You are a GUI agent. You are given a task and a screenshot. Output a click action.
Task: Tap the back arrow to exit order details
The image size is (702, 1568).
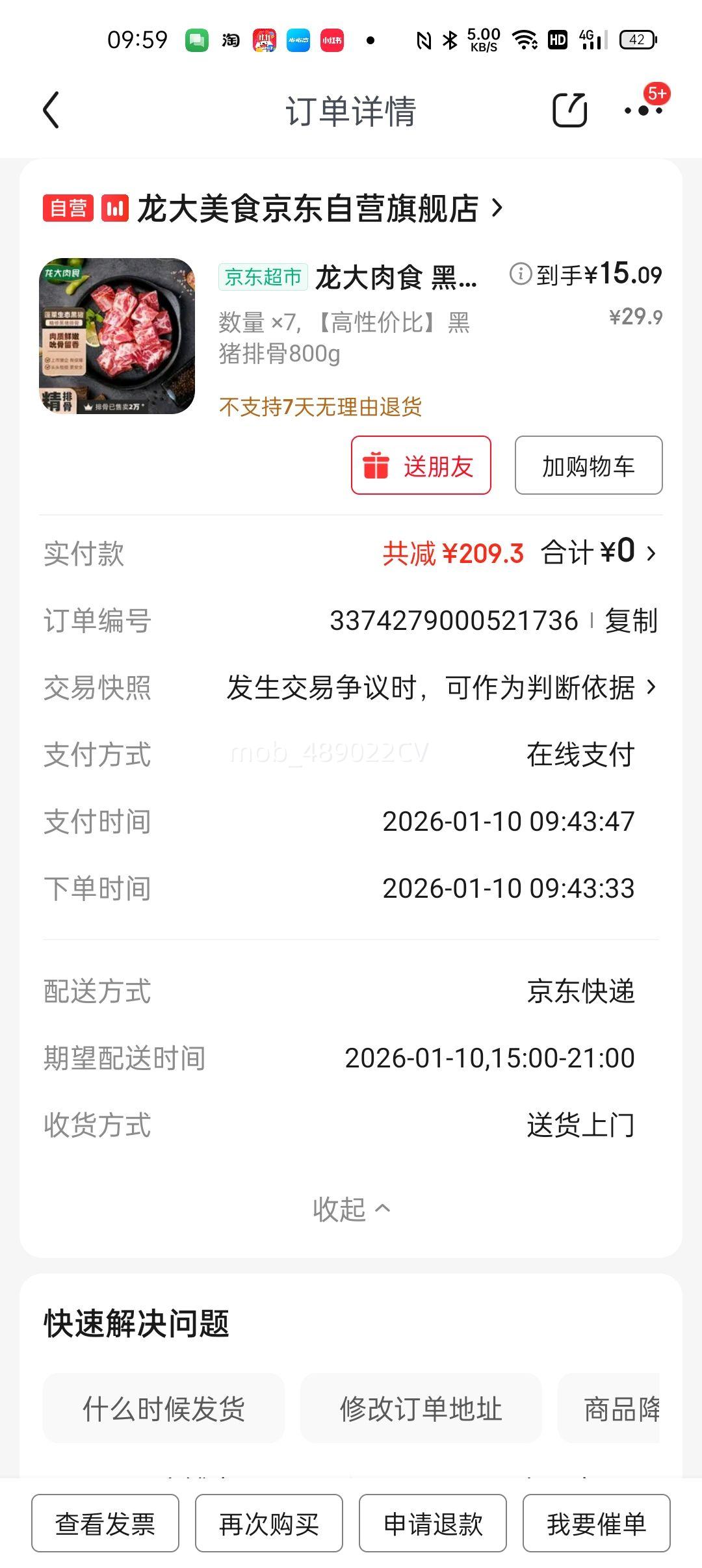point(51,111)
